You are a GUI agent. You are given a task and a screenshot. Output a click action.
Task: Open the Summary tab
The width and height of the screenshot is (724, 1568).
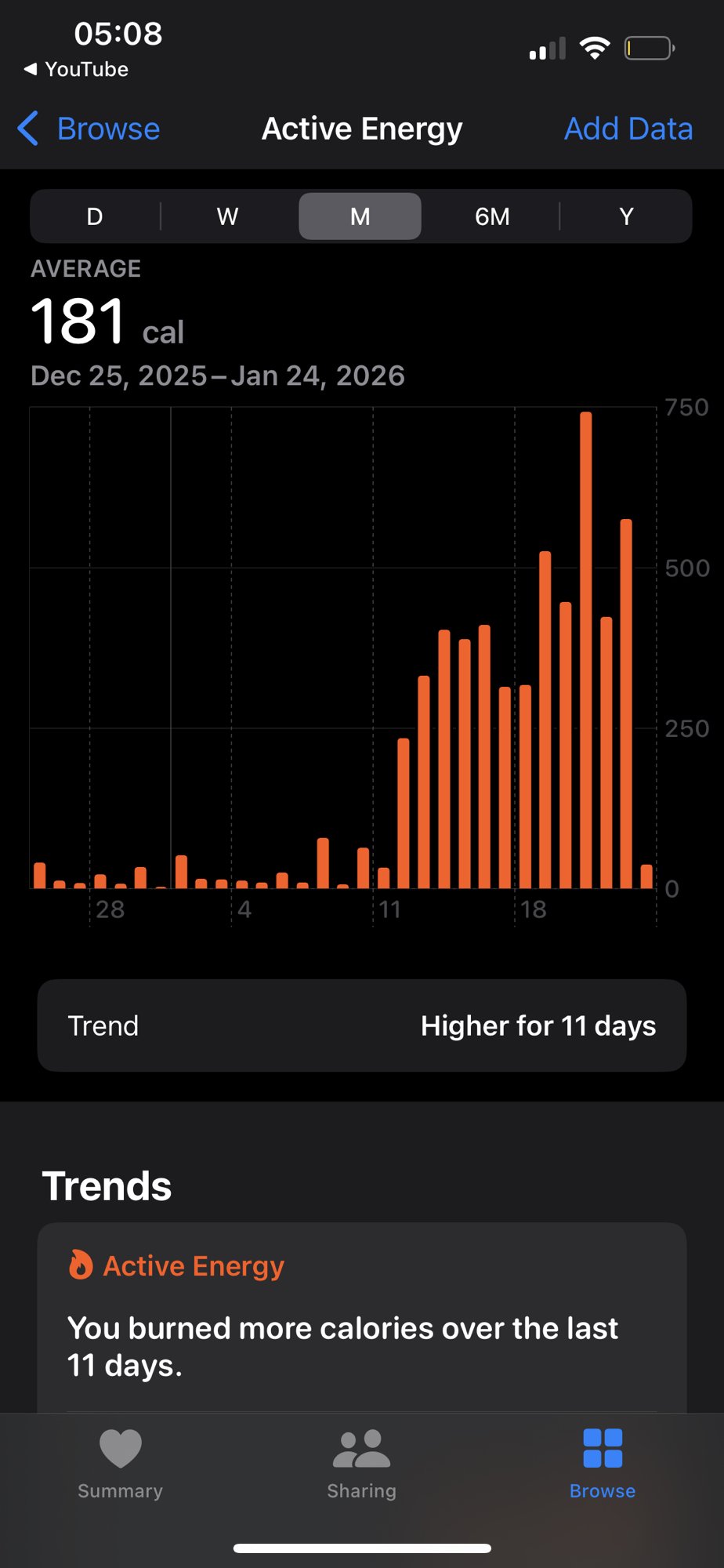[120, 1463]
